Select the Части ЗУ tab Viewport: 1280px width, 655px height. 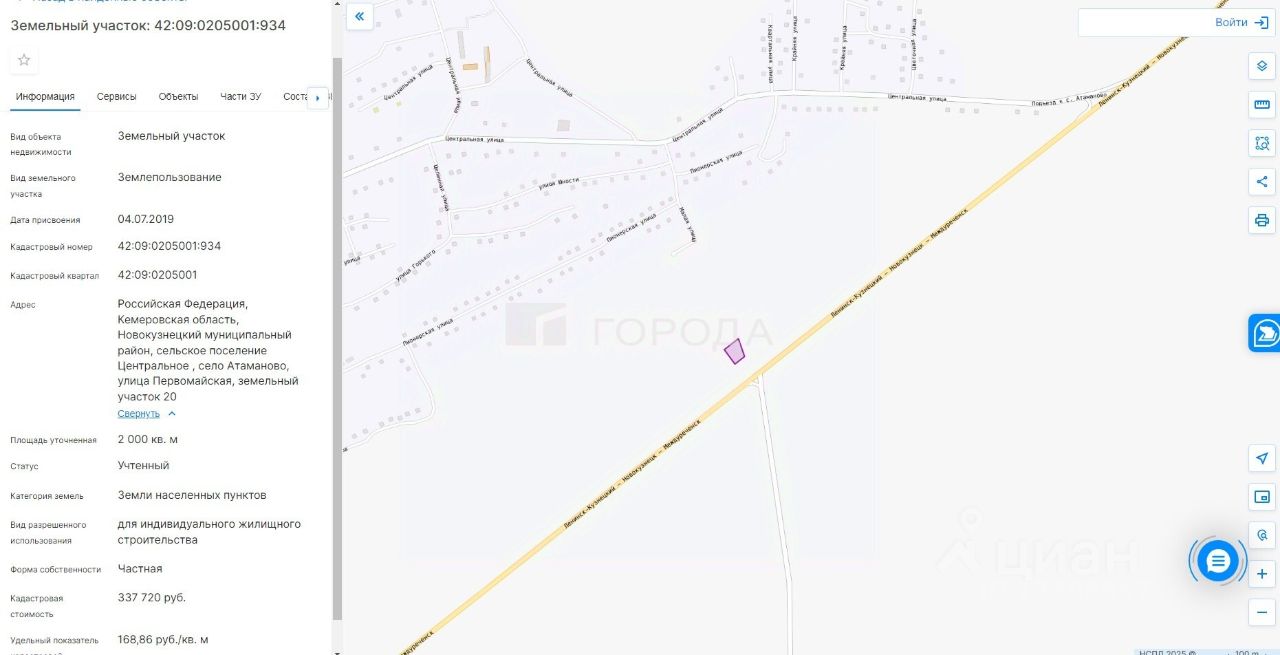pyautogui.click(x=240, y=97)
